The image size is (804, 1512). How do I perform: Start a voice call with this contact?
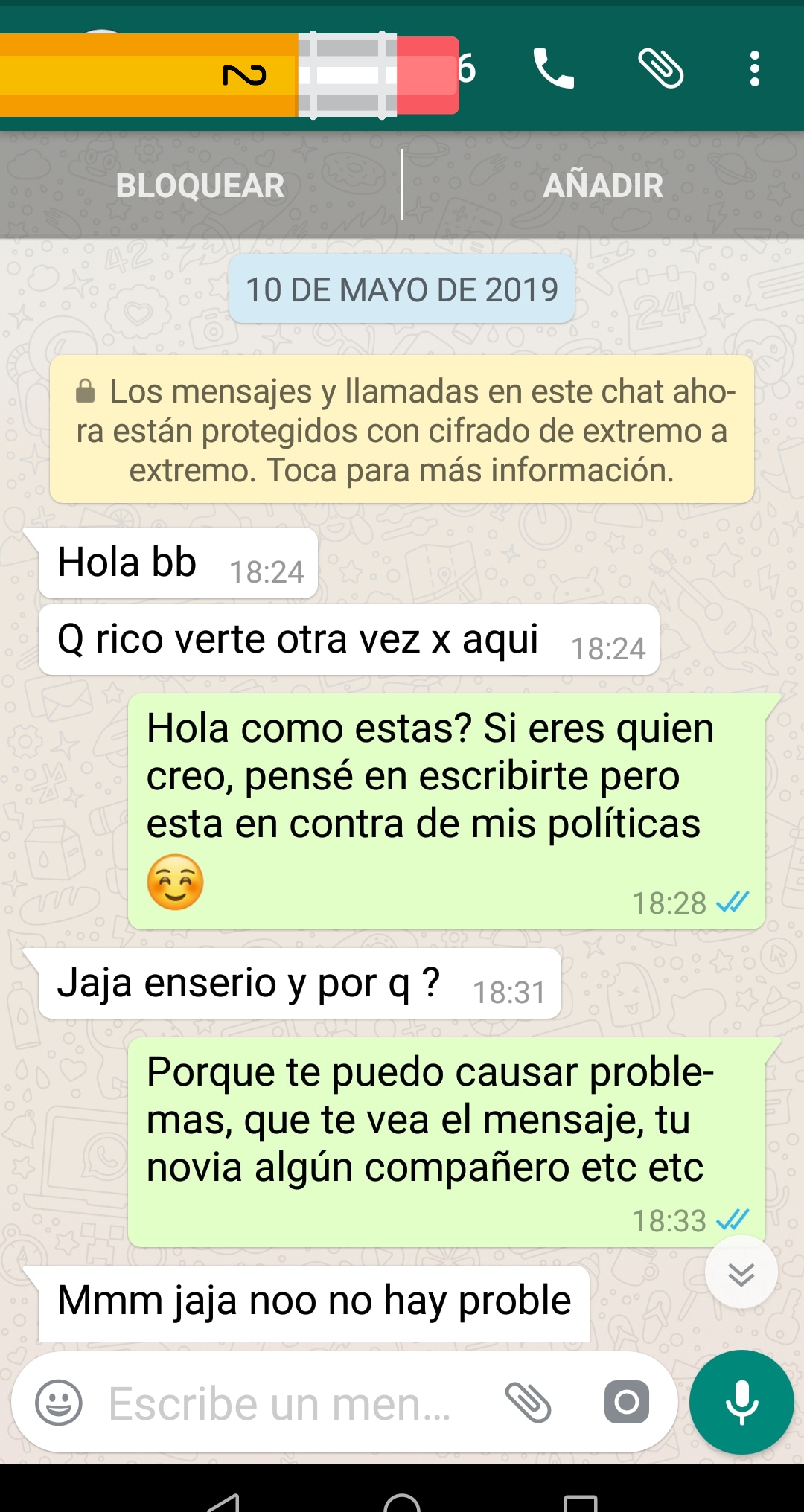pos(553,69)
